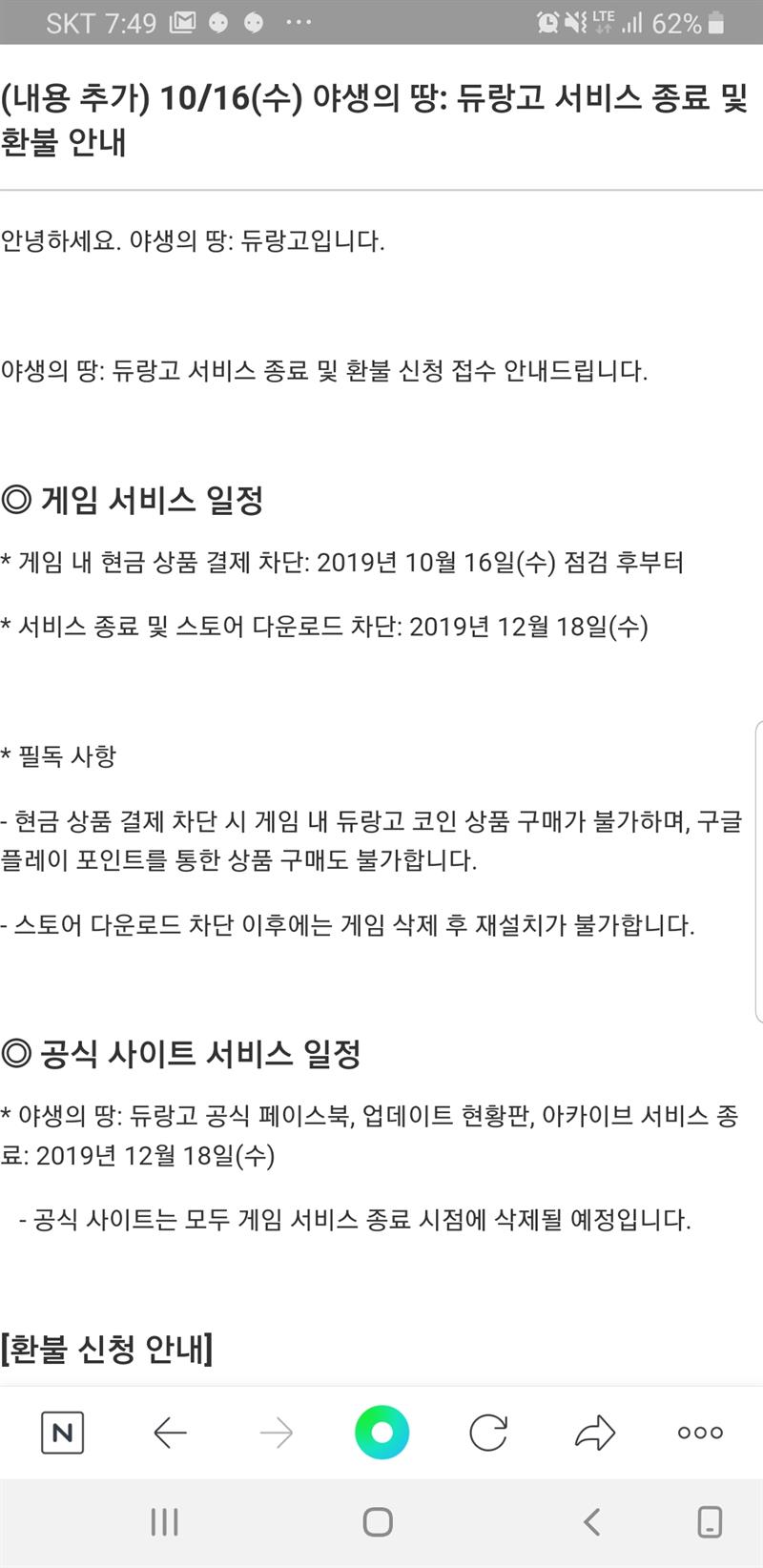
Task: Go back to the previous page
Action: (x=170, y=1433)
